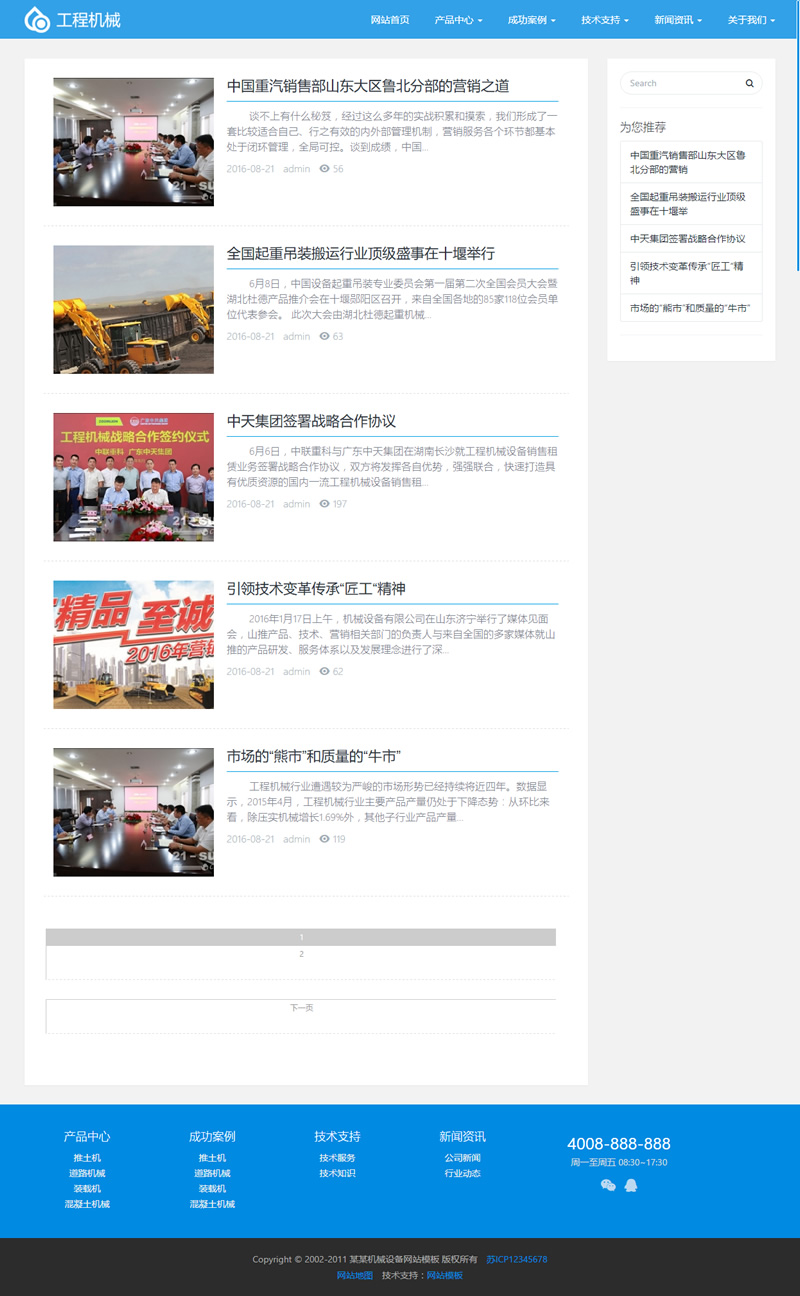Viewport: 800px width, 1296px height.
Task: Focus the Search input box
Action: (682, 84)
